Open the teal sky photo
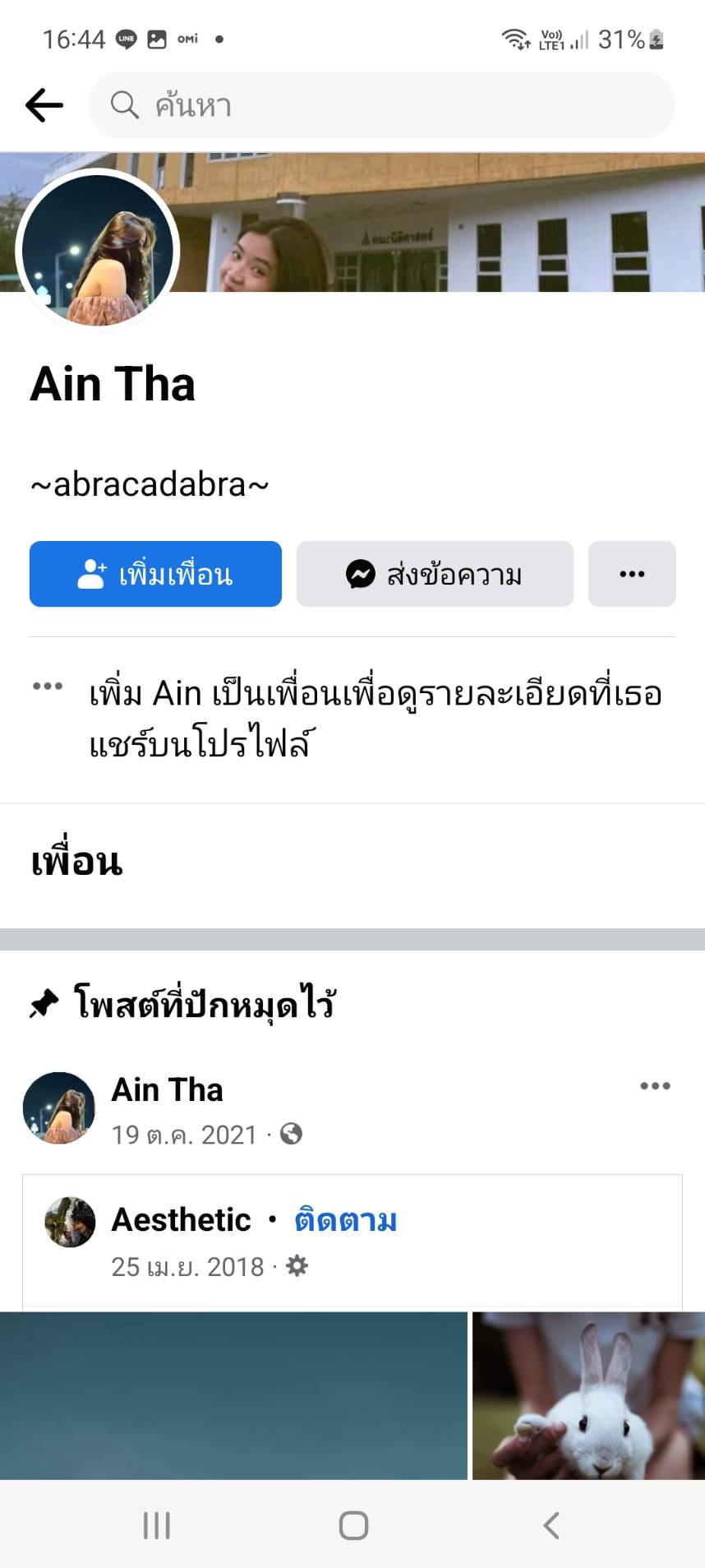 click(x=233, y=1395)
